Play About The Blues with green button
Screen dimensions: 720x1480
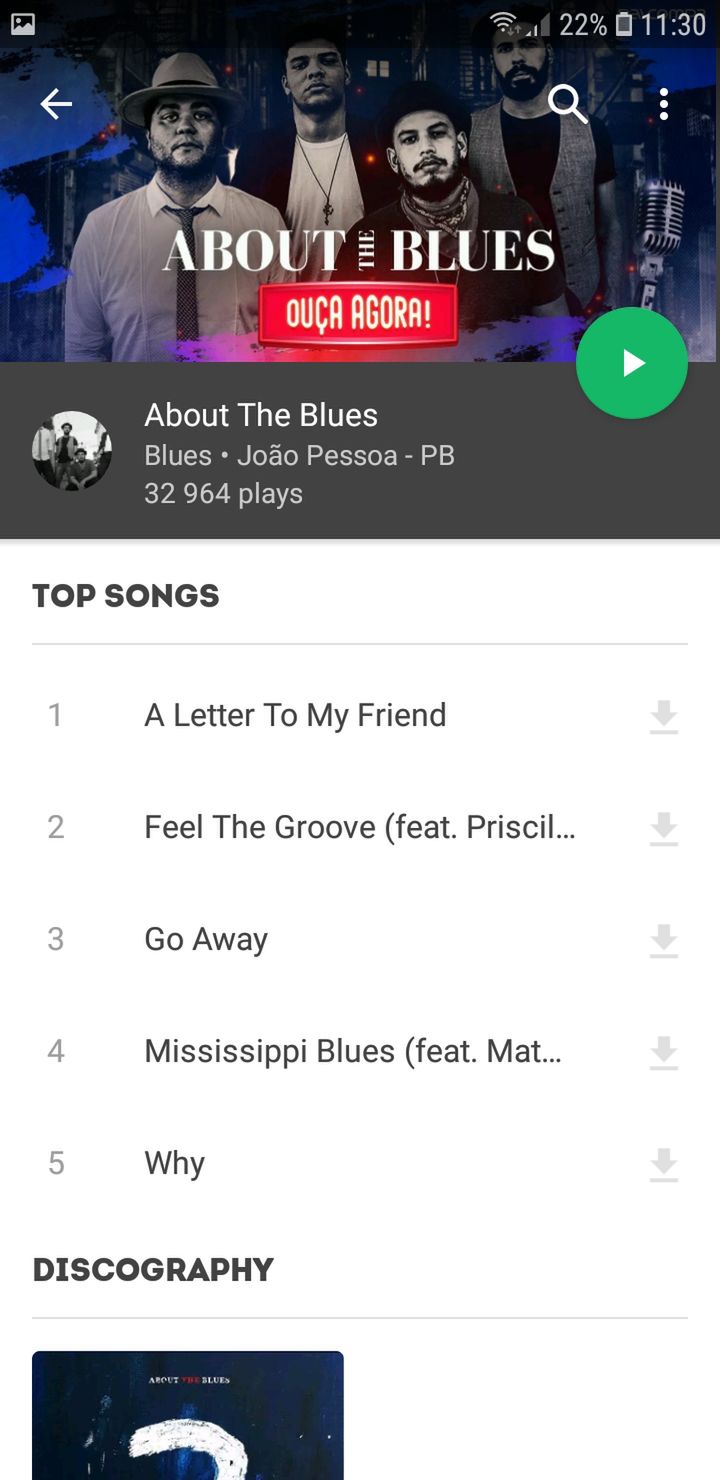coord(632,363)
